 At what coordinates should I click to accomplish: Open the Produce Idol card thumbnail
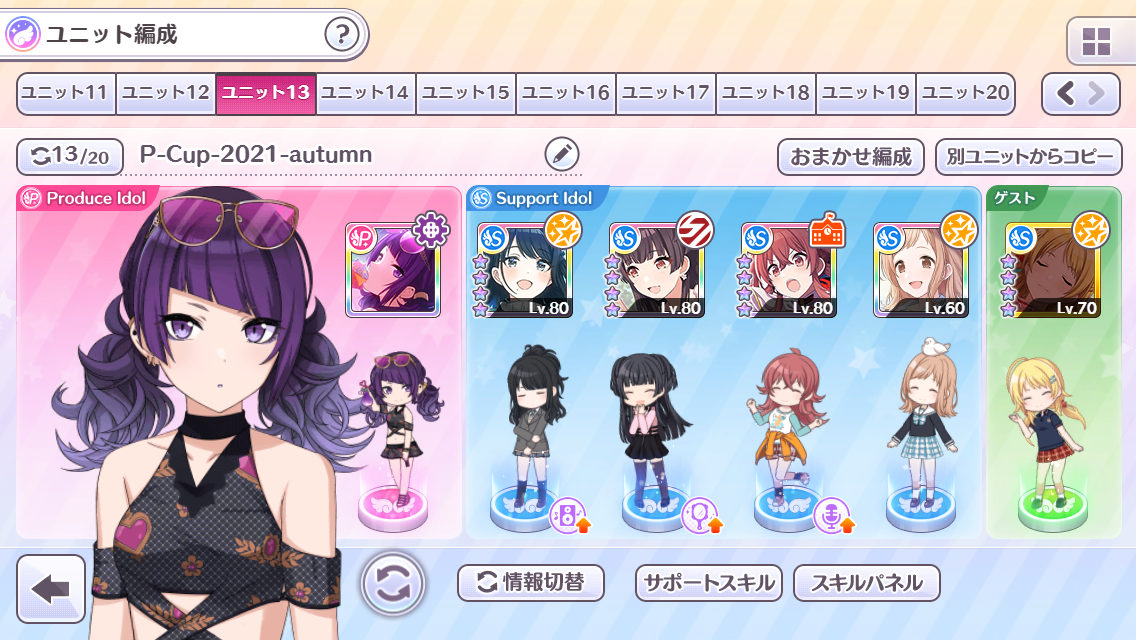(393, 269)
